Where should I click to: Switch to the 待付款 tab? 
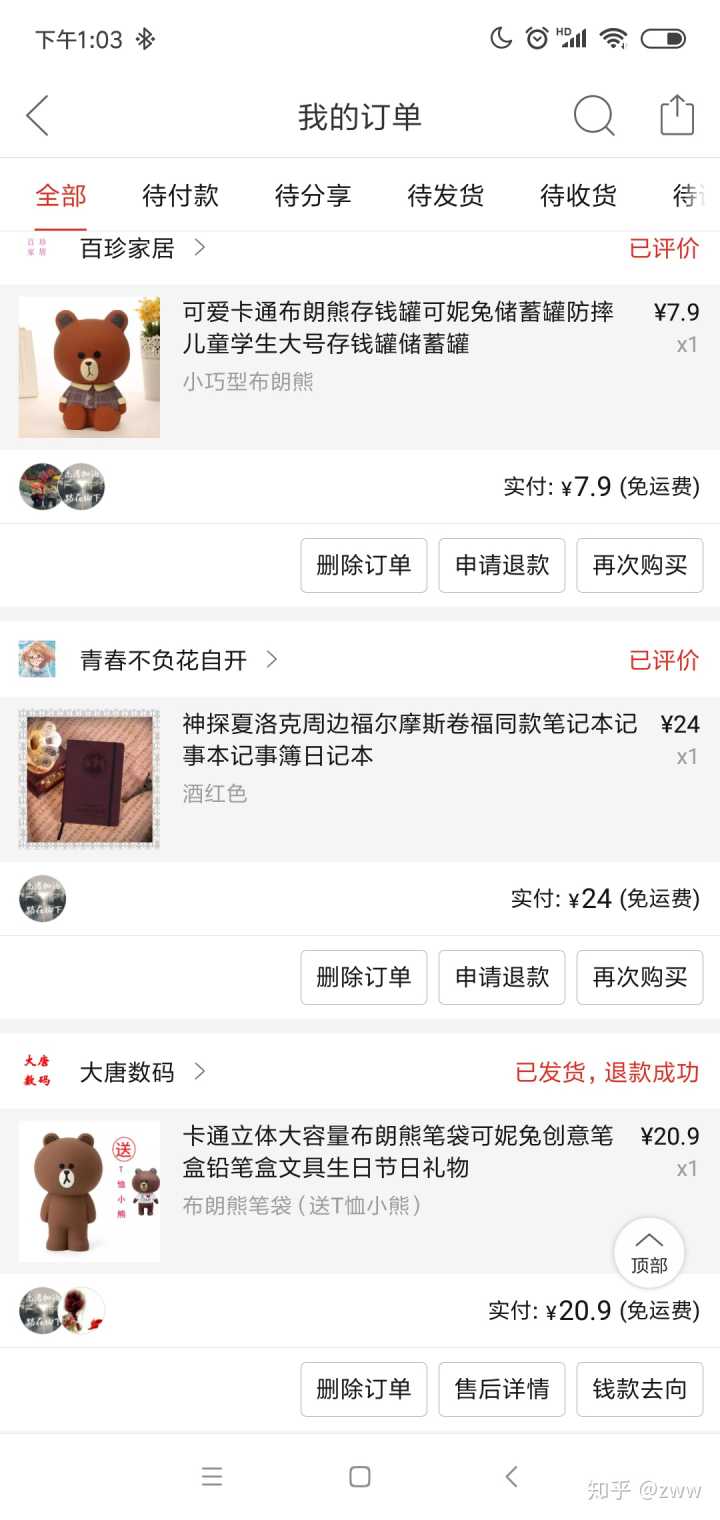tap(180, 195)
